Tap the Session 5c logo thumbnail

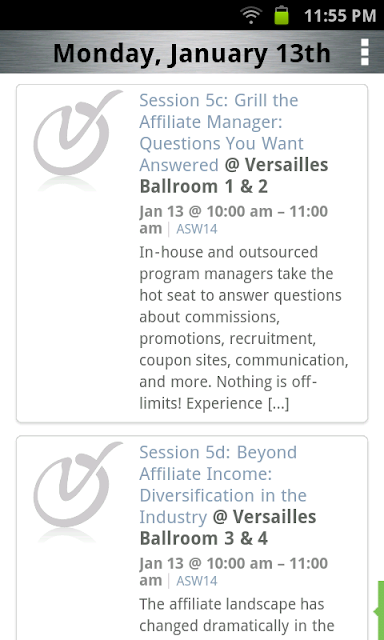(78, 140)
